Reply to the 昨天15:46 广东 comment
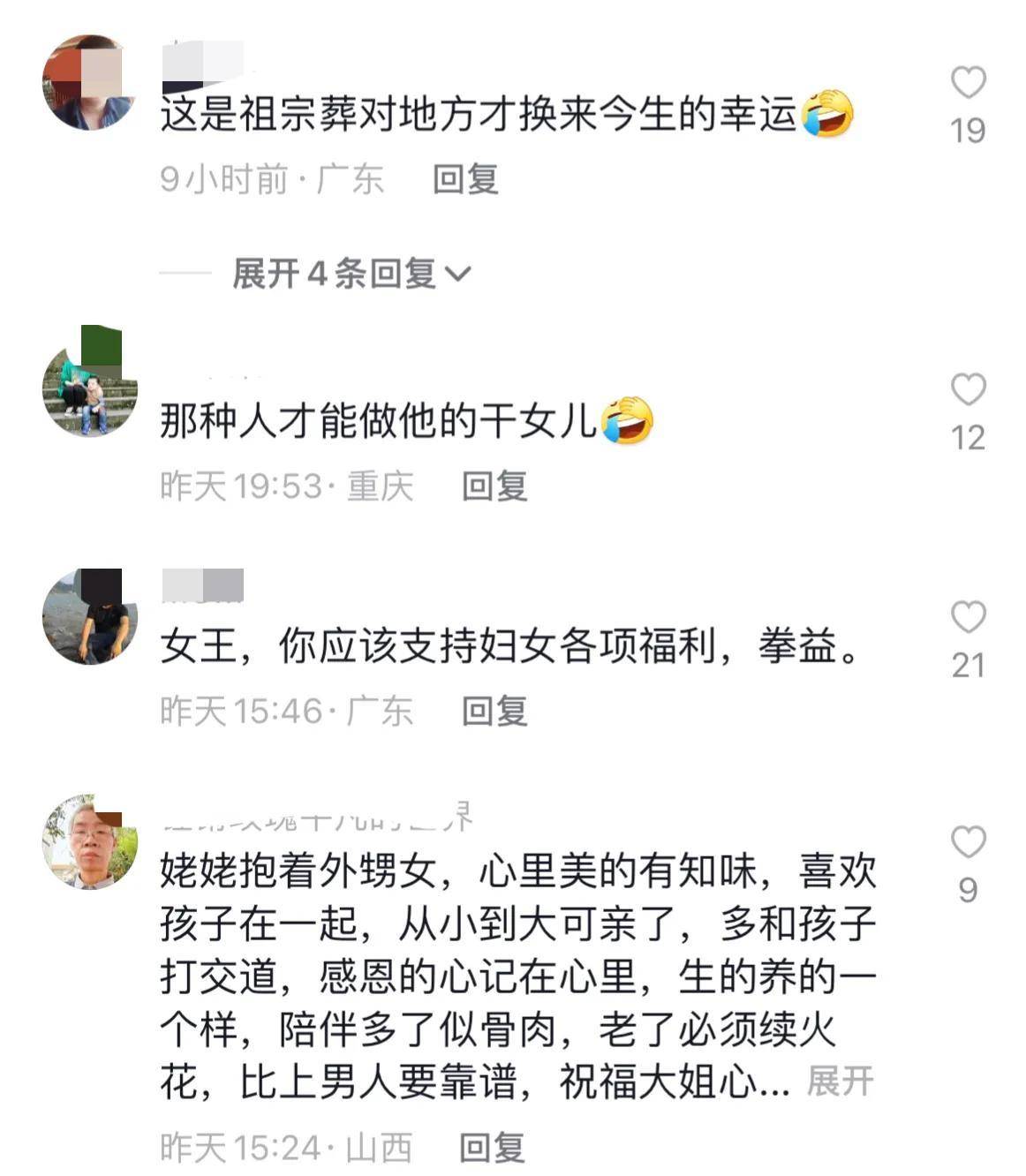Image resolution: width=1026 pixels, height=1176 pixels. (494, 712)
